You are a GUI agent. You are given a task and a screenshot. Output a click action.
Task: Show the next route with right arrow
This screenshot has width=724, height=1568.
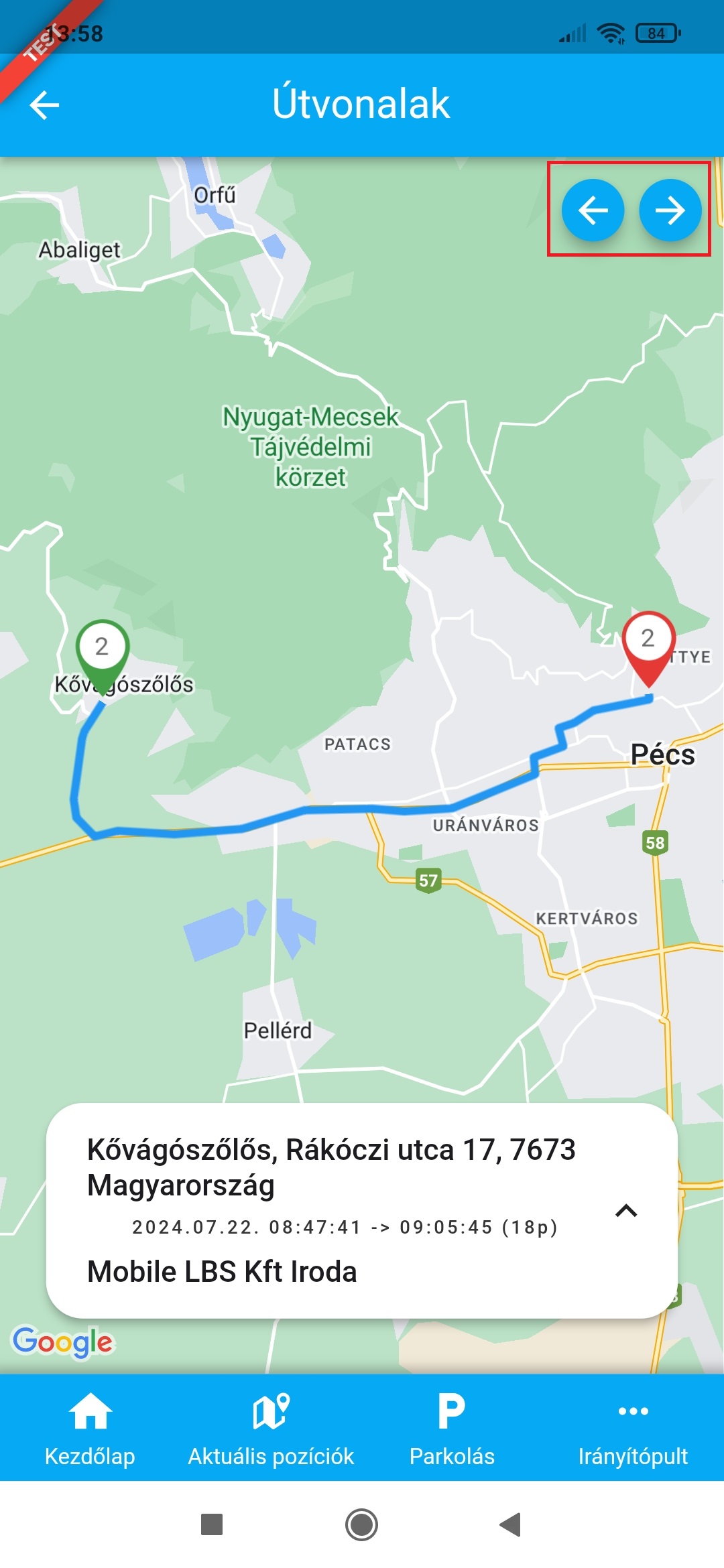coord(670,210)
